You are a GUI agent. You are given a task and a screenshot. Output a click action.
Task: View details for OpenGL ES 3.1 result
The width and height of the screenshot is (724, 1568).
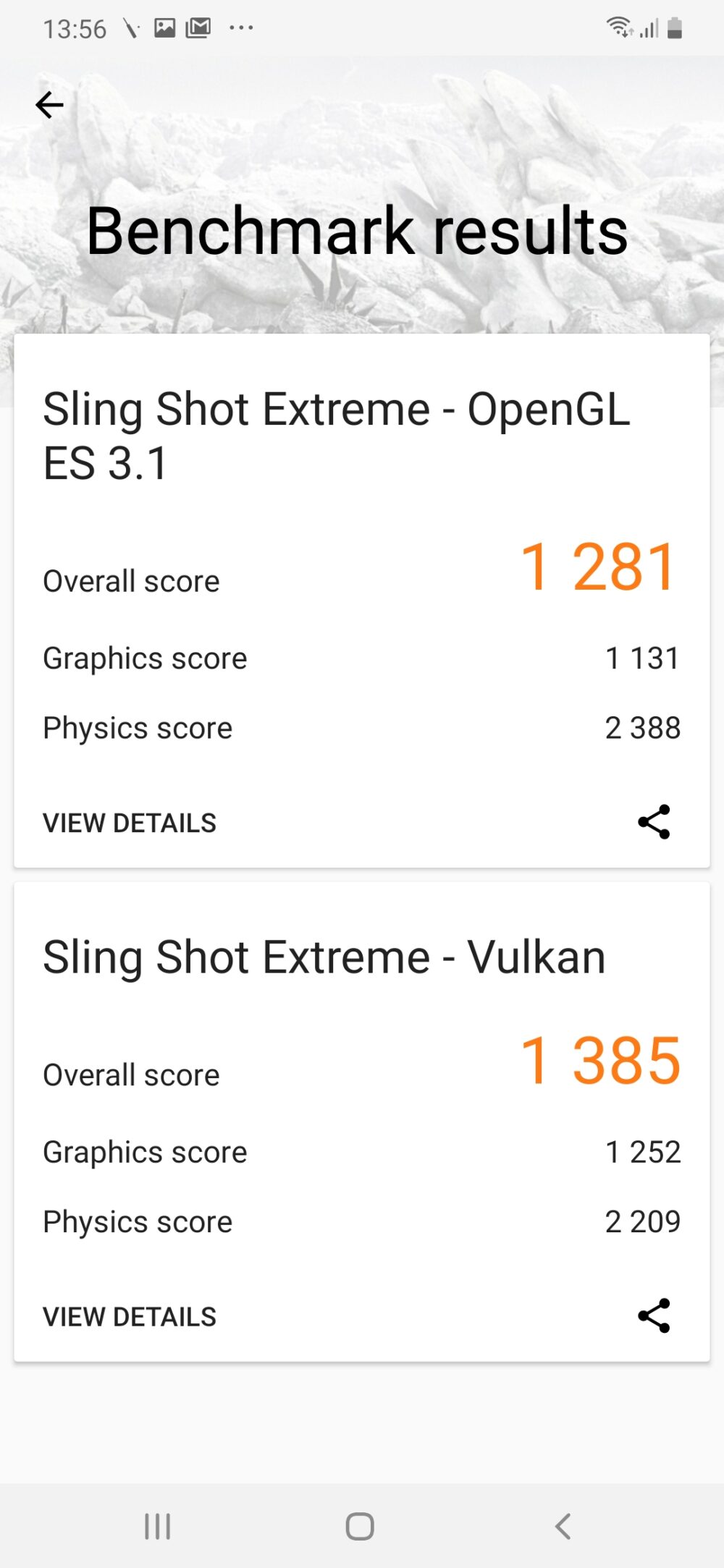(x=130, y=823)
